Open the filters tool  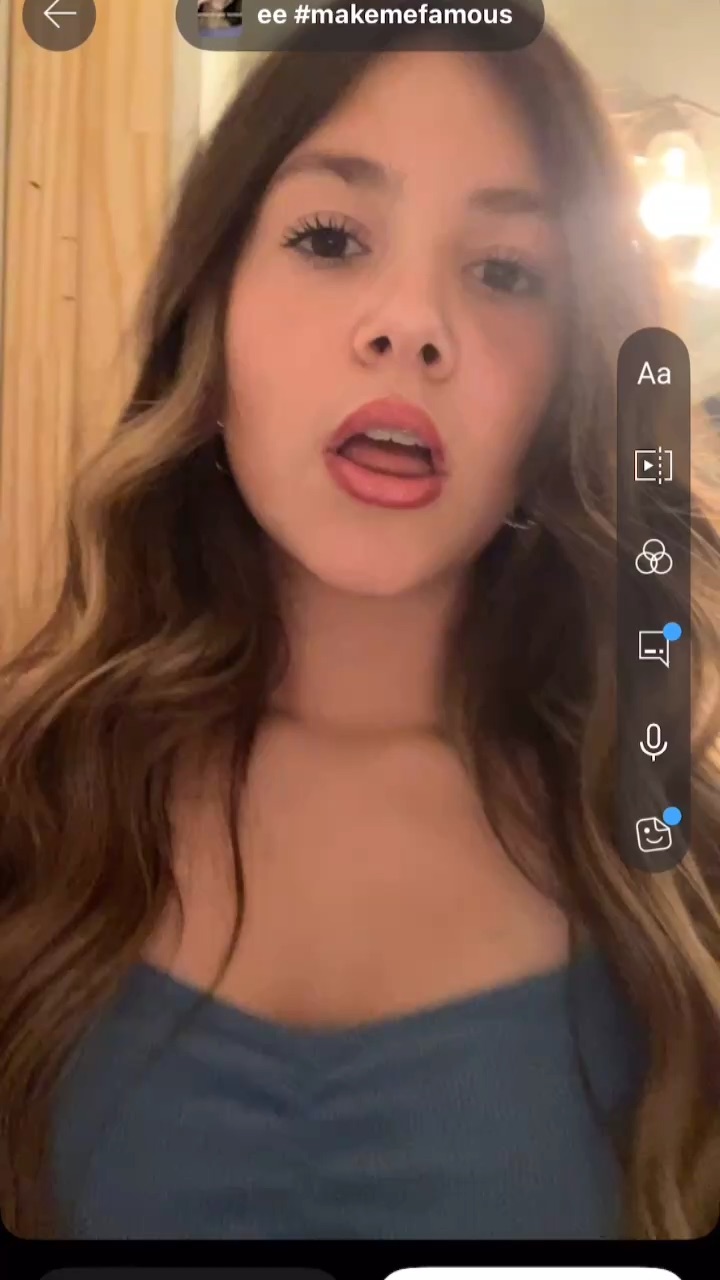click(x=654, y=558)
